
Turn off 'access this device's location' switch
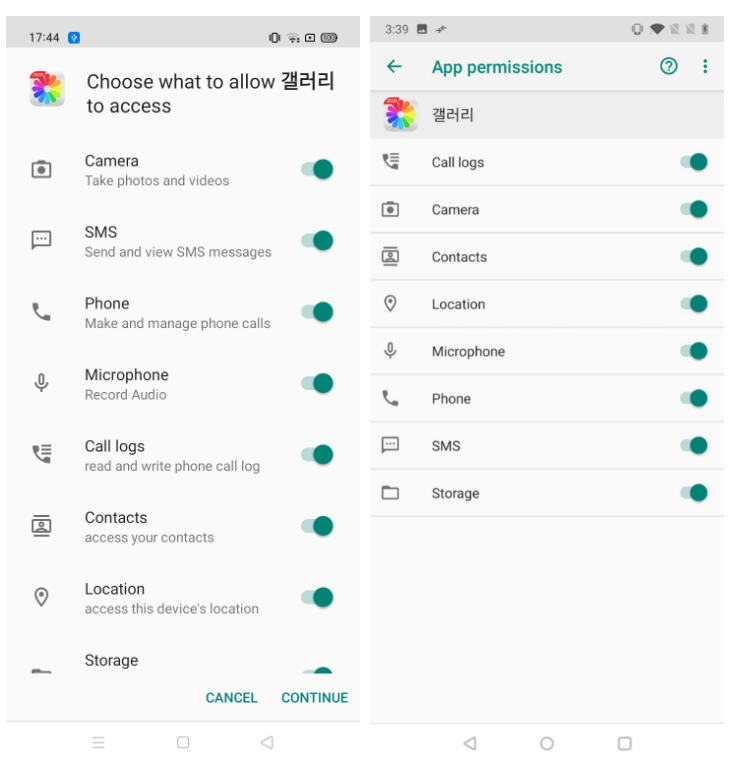click(317, 597)
